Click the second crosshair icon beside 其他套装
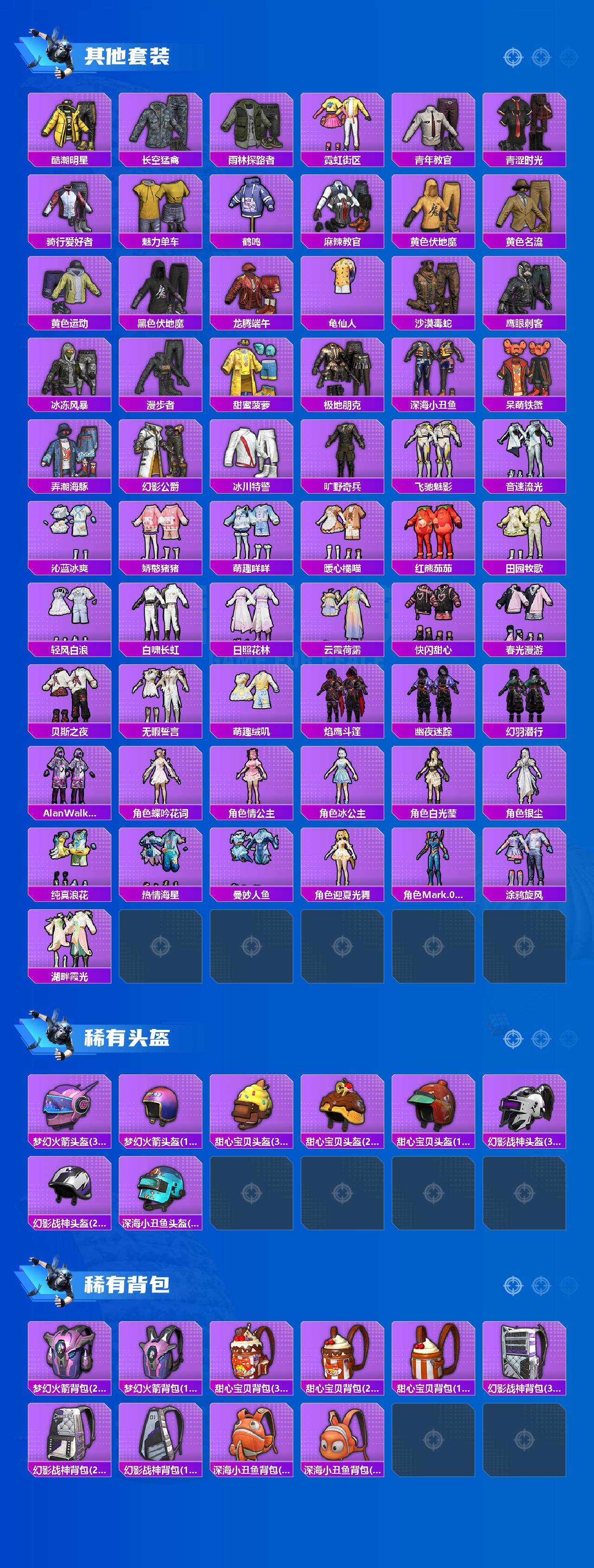 [541, 57]
